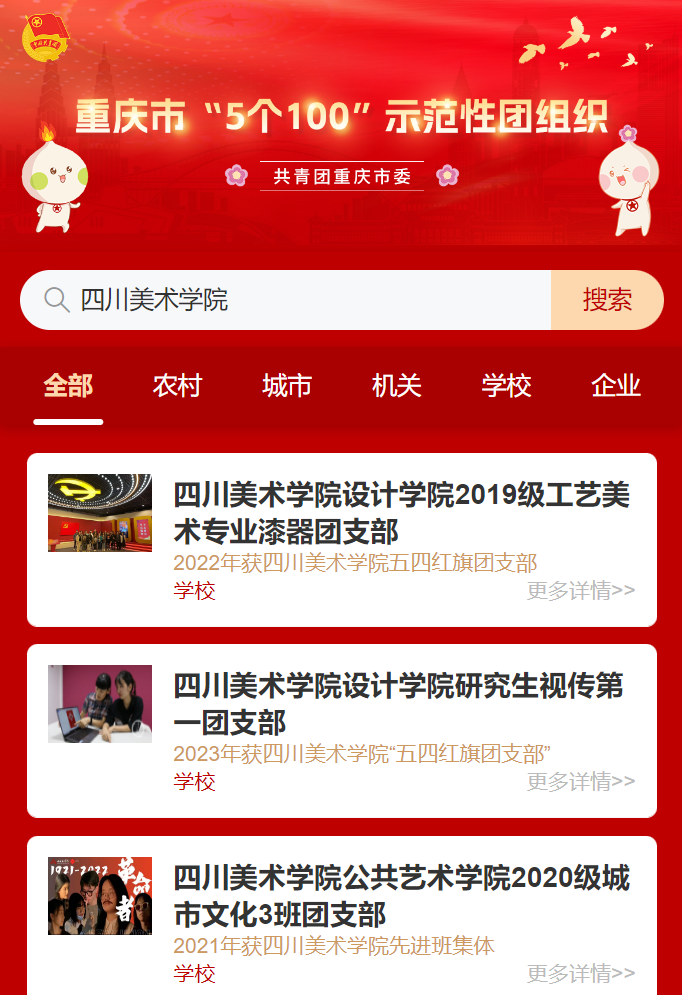Tap the 搜索 button
The image size is (682, 995).
click(607, 300)
